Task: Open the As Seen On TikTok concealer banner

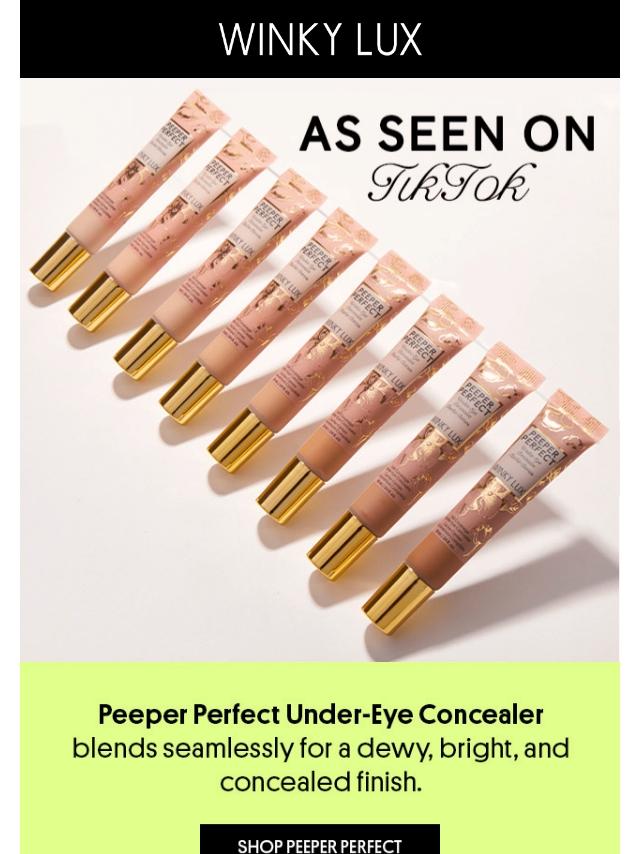Action: [320, 370]
